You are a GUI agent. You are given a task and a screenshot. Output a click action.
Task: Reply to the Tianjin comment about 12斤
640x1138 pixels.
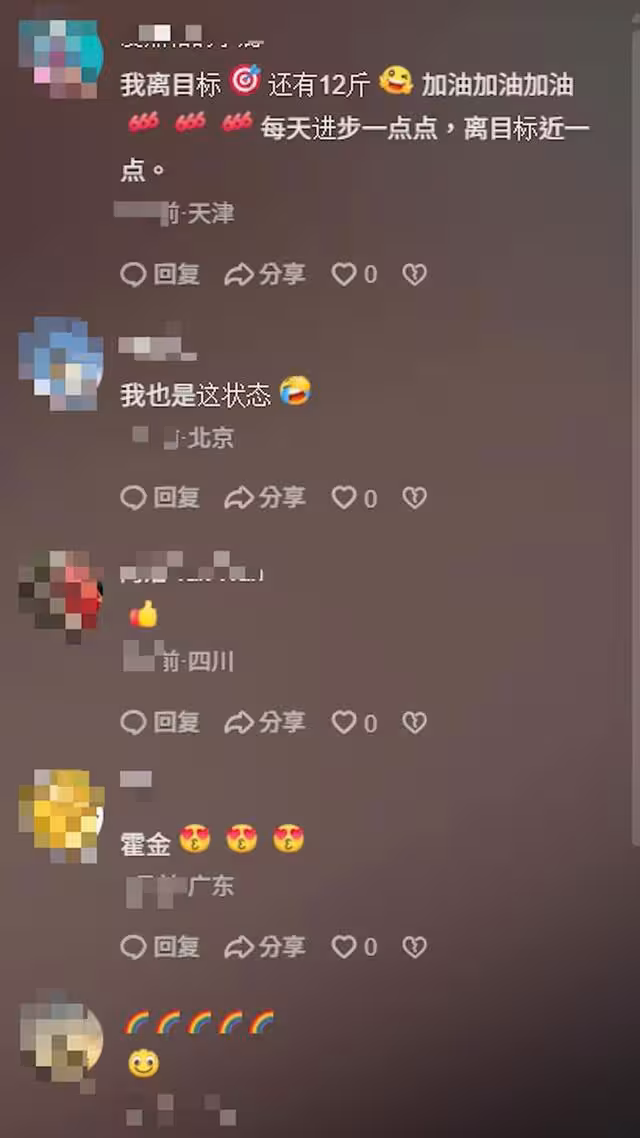pyautogui.click(x=160, y=274)
